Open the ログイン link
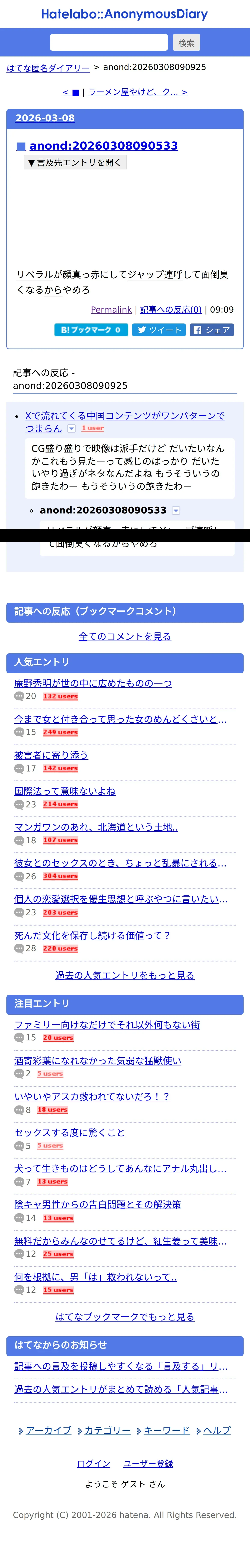 coord(94,1463)
